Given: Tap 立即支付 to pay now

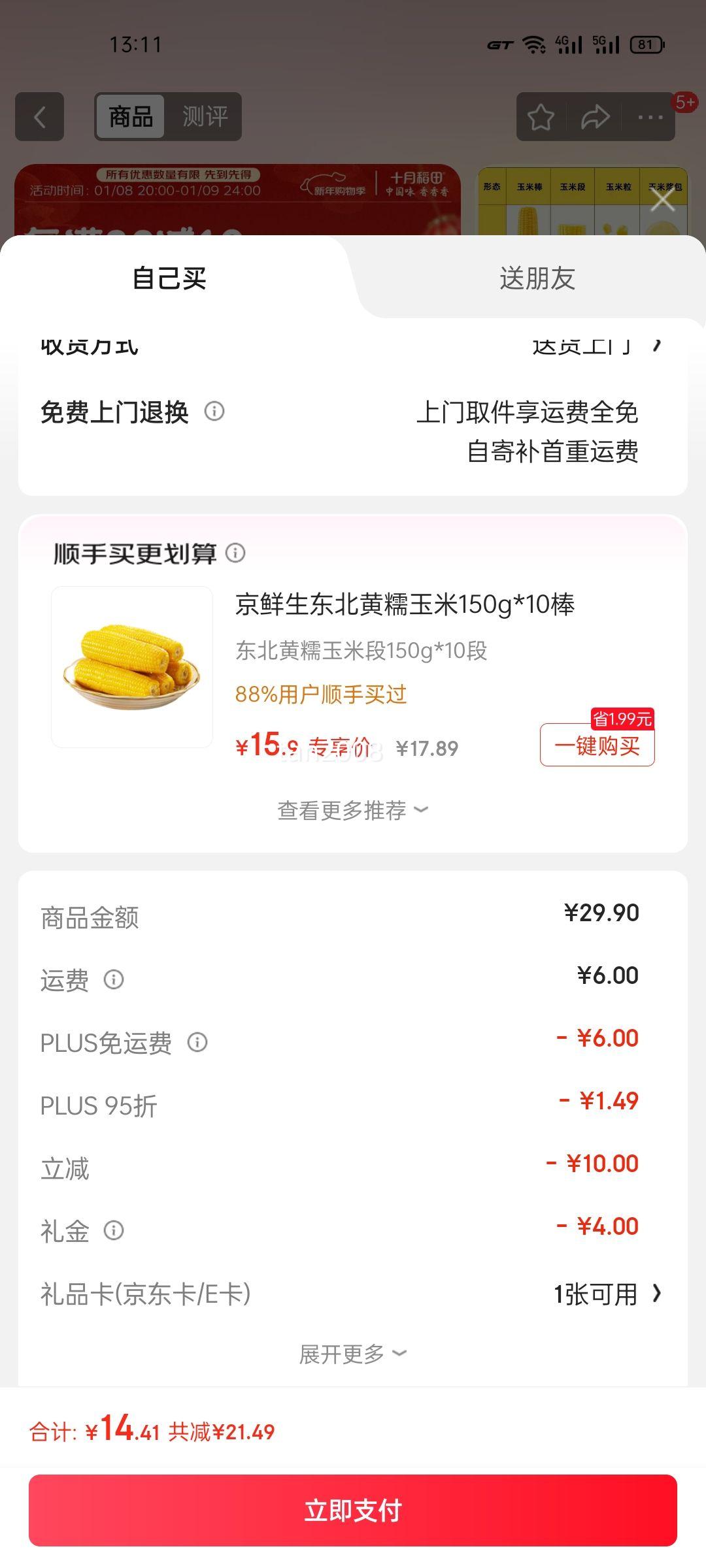Looking at the screenshot, I should pyautogui.click(x=353, y=1511).
